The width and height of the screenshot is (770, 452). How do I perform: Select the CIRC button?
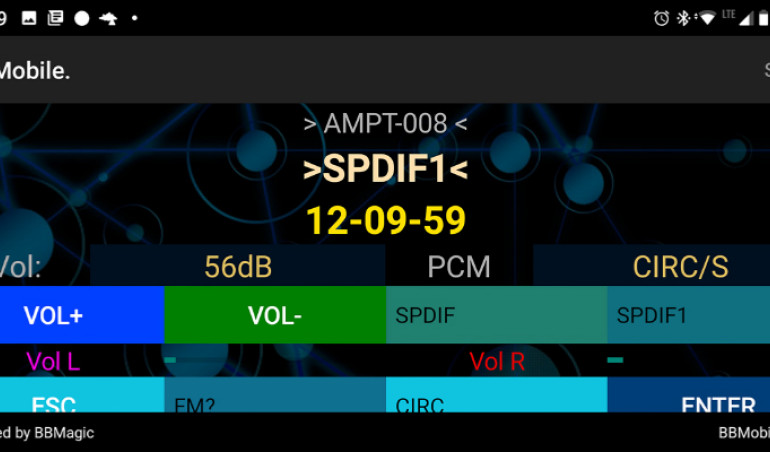pos(496,396)
